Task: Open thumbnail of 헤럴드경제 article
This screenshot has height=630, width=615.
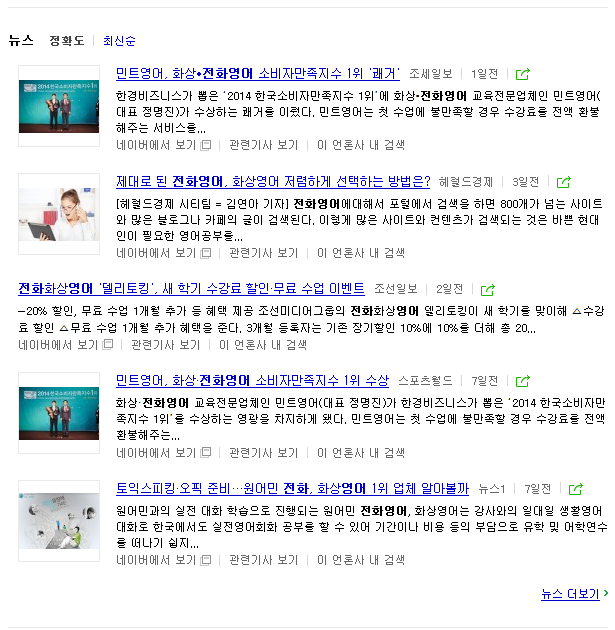Action: click(59, 213)
